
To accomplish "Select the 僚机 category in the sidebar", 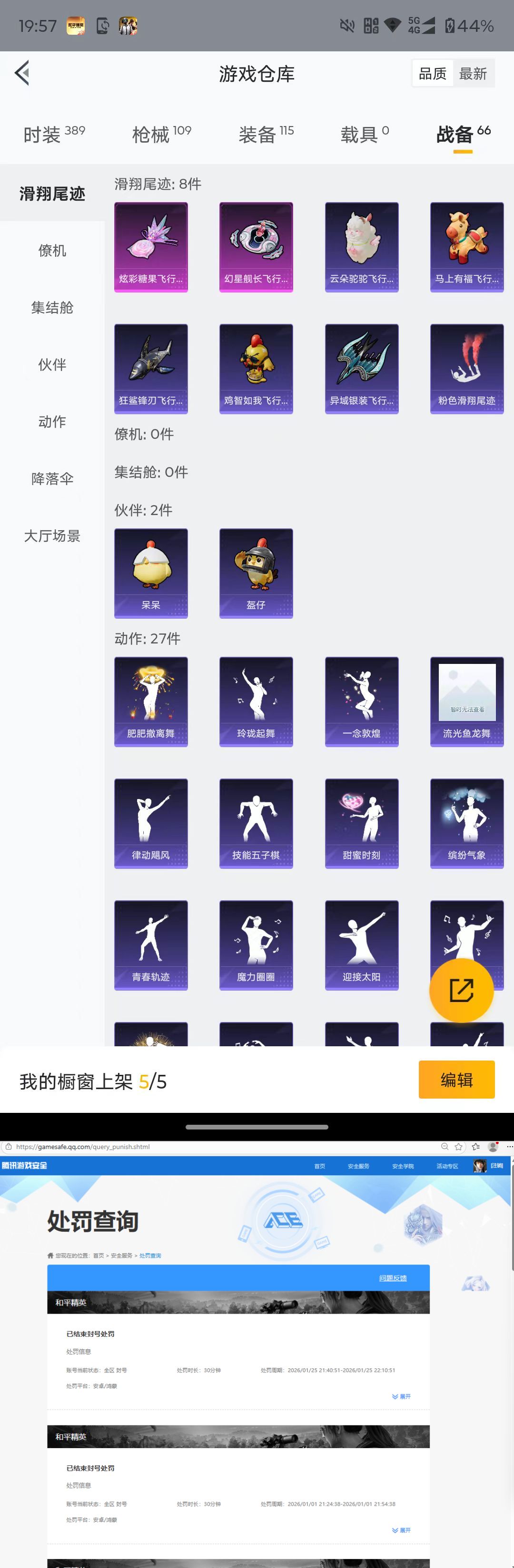I will coord(52,250).
